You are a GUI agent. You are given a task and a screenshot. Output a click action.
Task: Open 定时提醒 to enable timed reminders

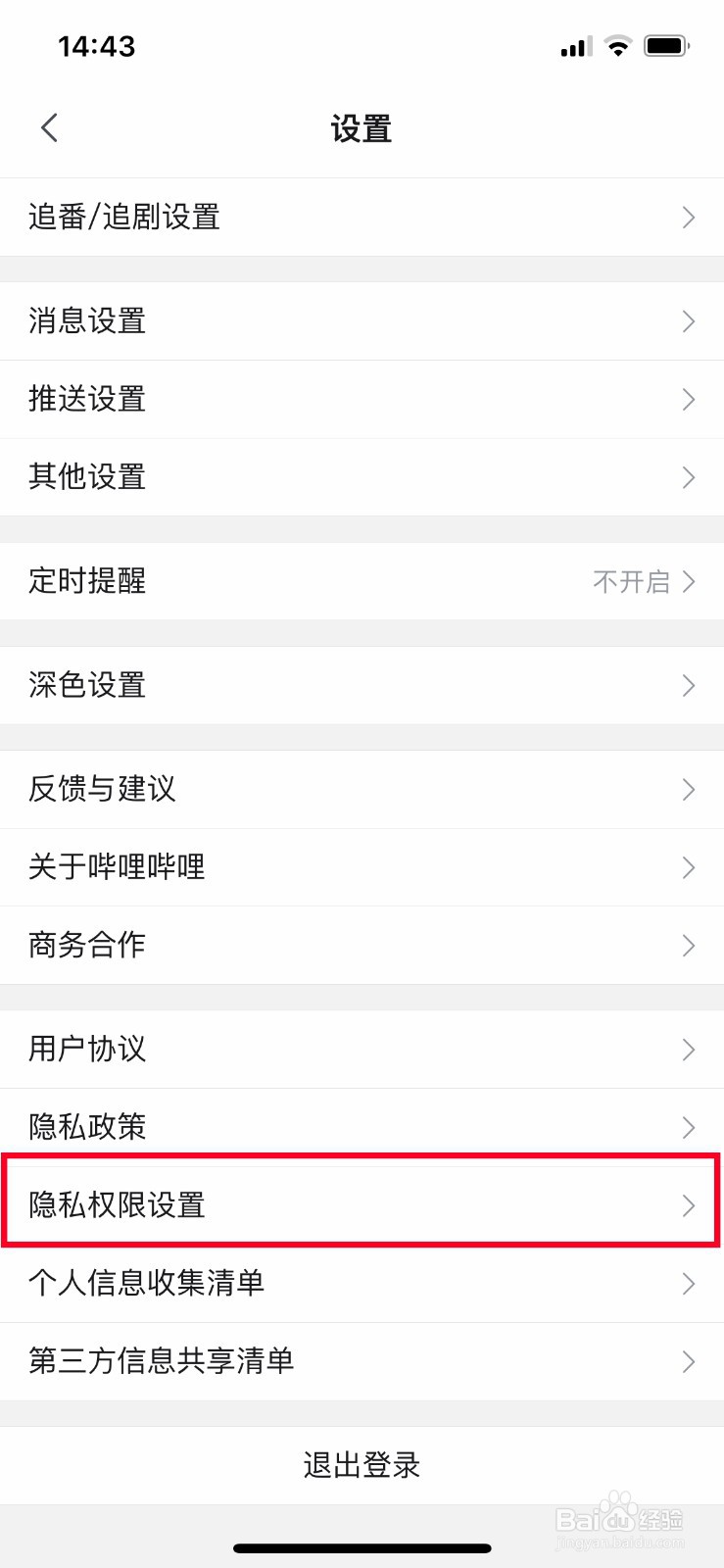click(x=86, y=581)
